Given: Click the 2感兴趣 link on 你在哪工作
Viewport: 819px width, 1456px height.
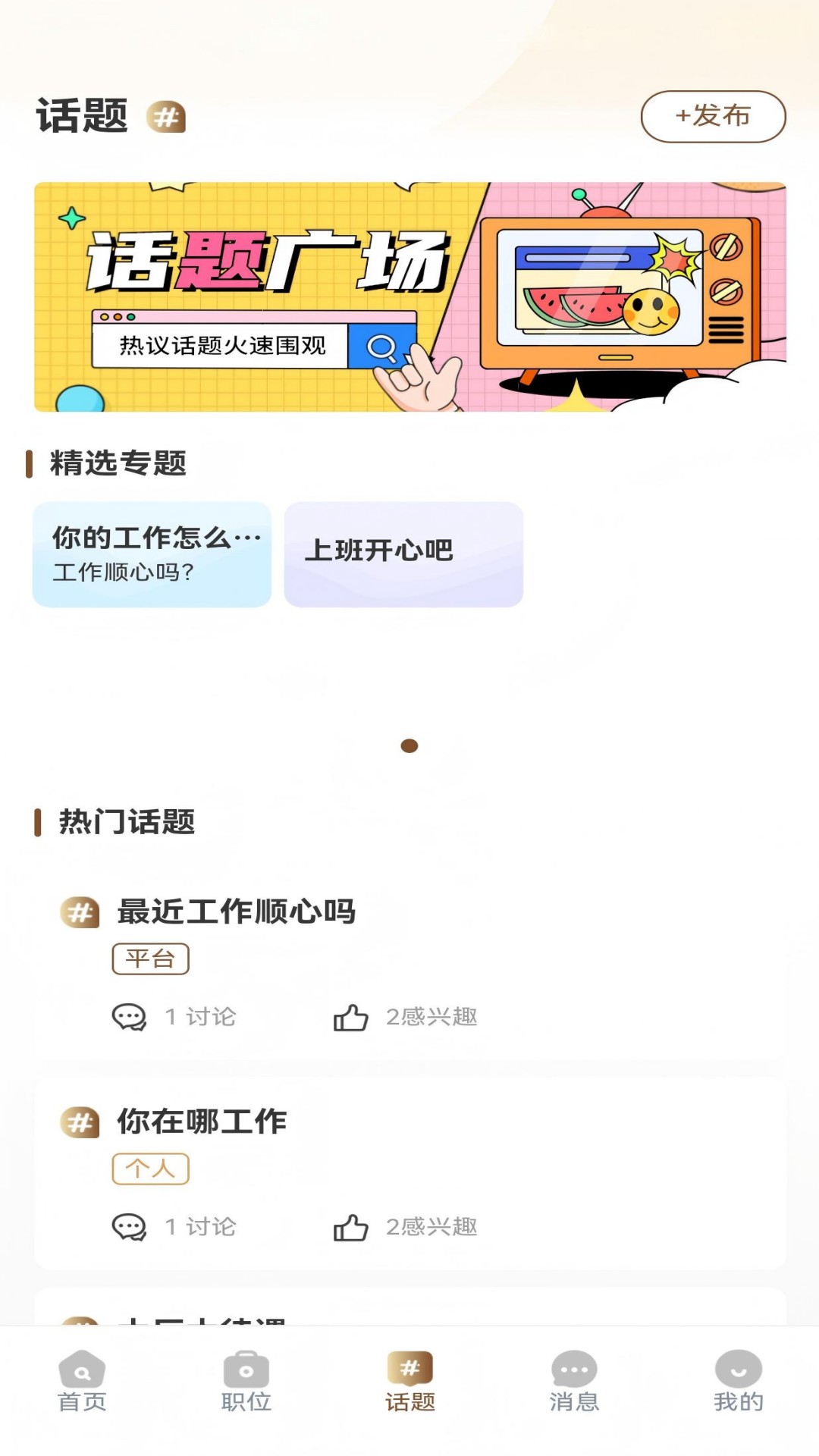Looking at the screenshot, I should [x=432, y=1225].
